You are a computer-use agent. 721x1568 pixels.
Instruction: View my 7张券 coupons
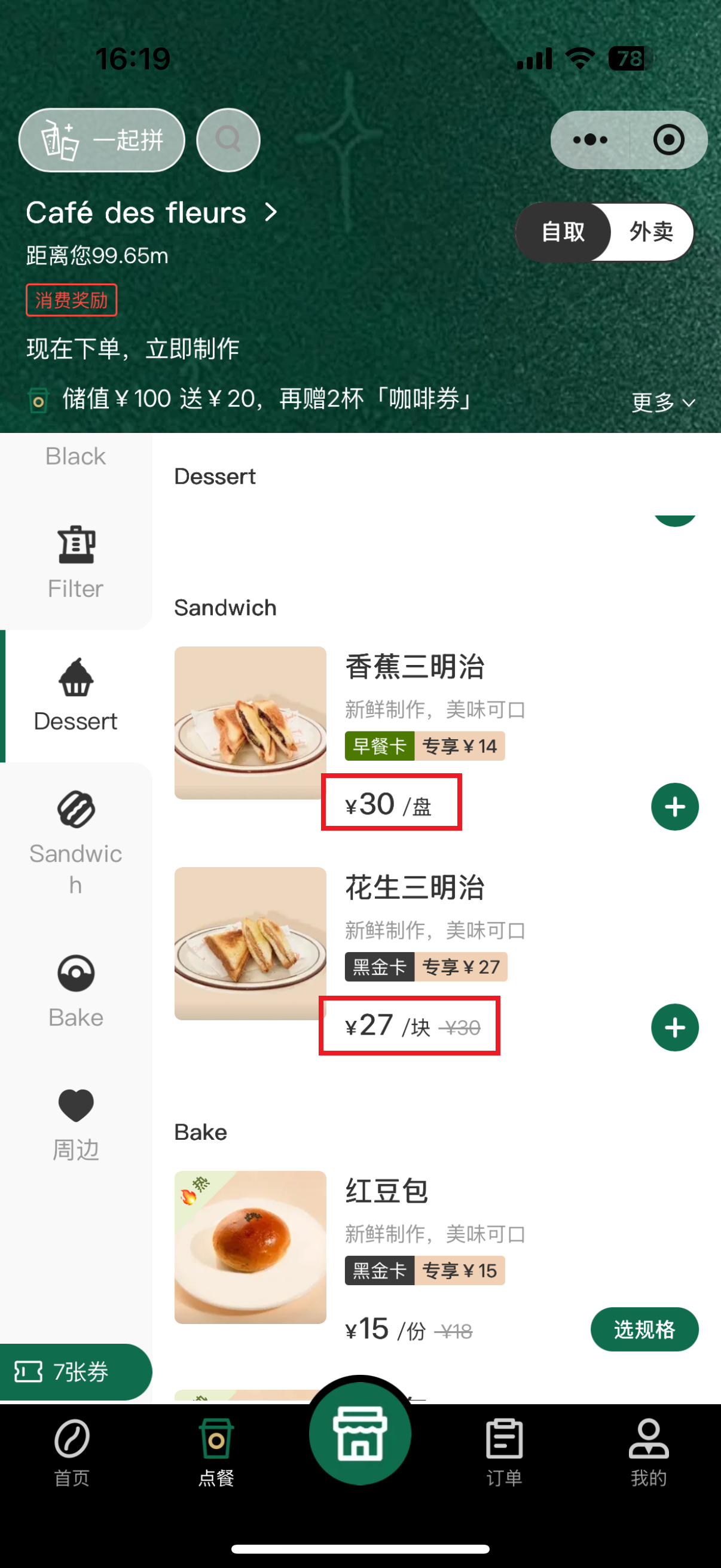click(x=74, y=1372)
